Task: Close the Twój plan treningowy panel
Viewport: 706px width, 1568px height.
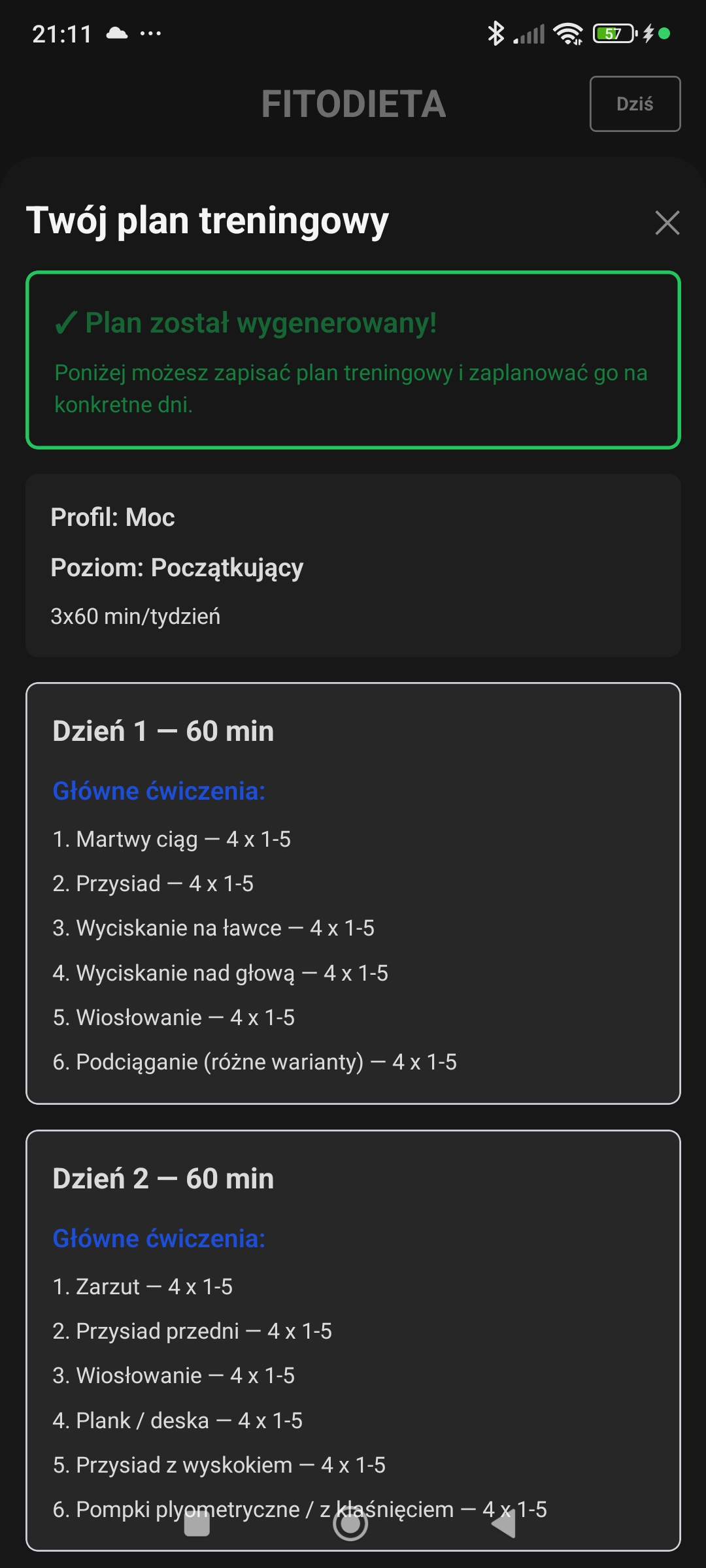Action: click(666, 223)
